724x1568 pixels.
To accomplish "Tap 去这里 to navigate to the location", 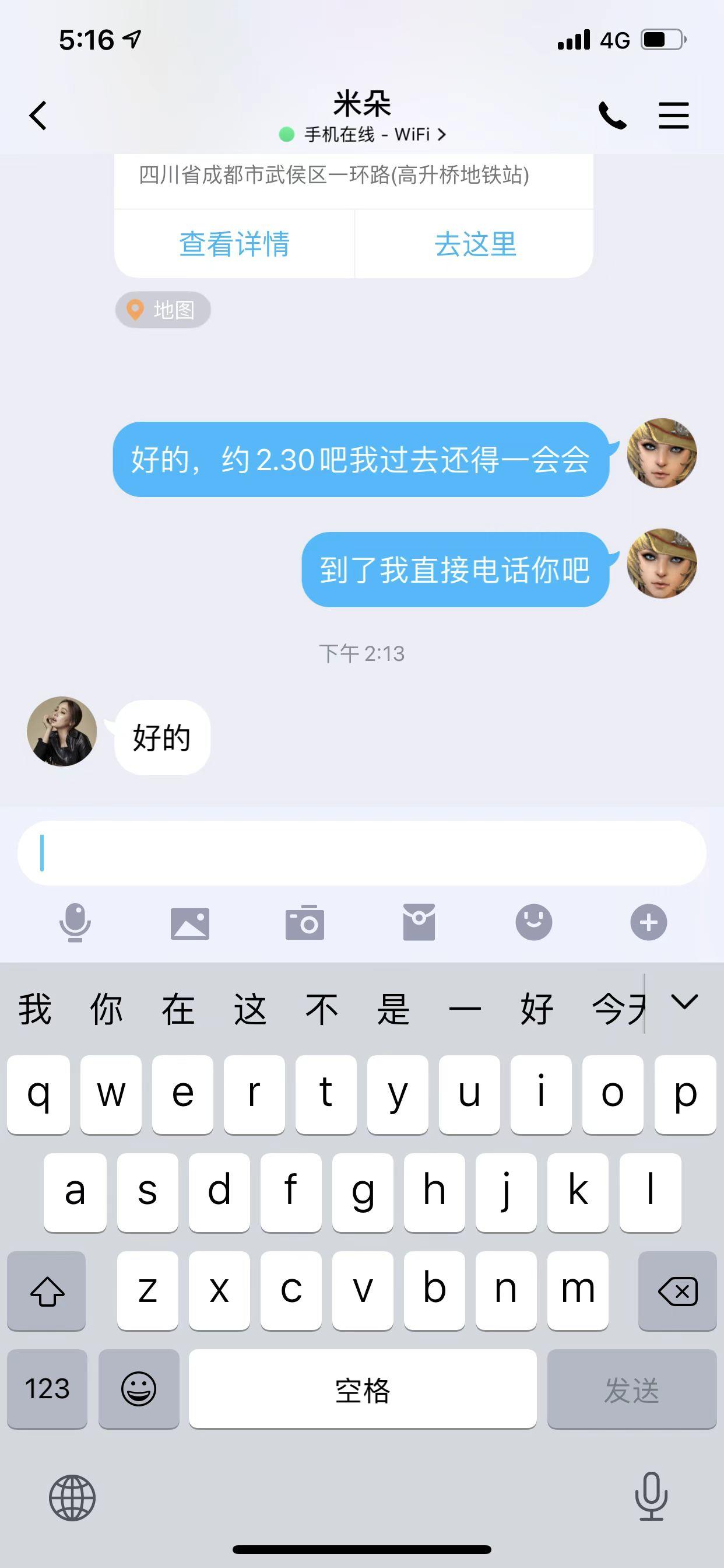I will [475, 244].
